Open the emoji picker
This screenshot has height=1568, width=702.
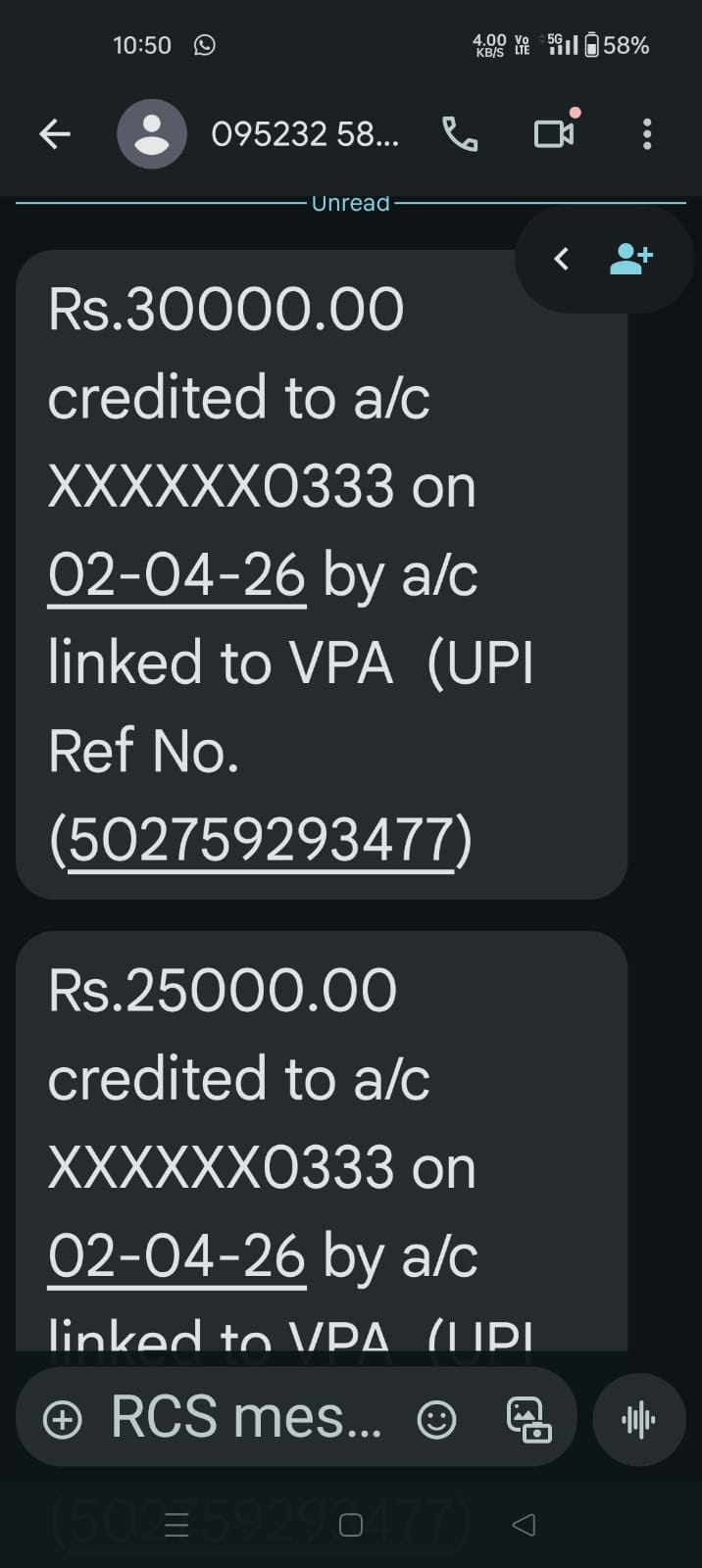tap(436, 1419)
